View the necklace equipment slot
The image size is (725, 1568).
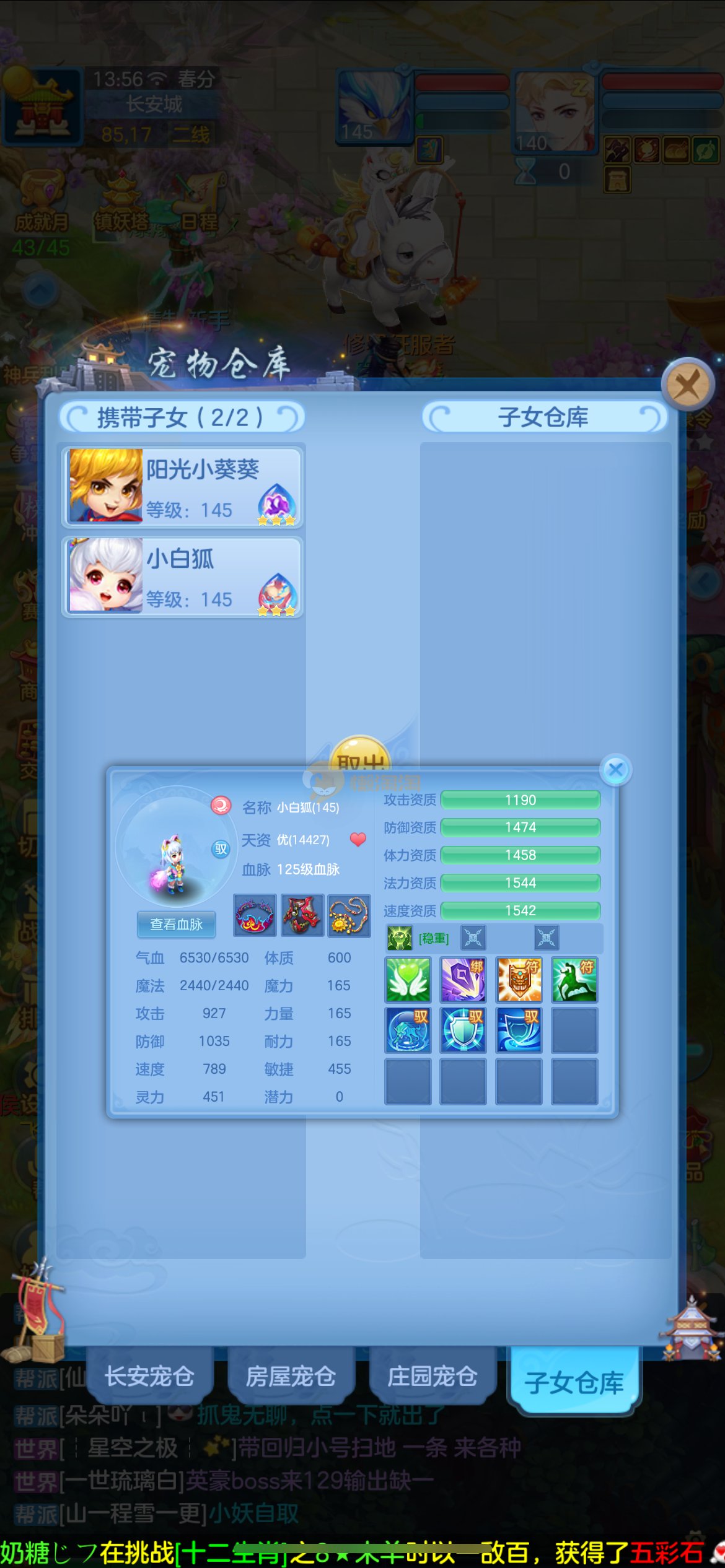(349, 915)
